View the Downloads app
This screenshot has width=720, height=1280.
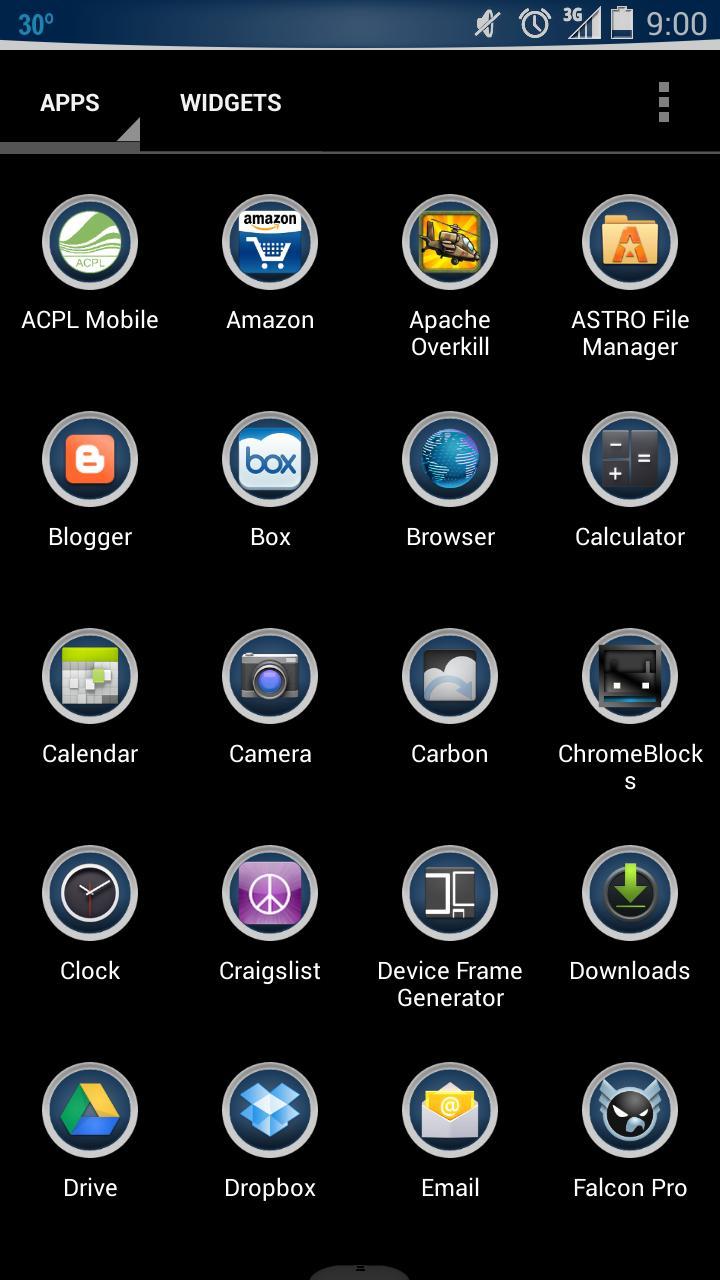tap(630, 893)
